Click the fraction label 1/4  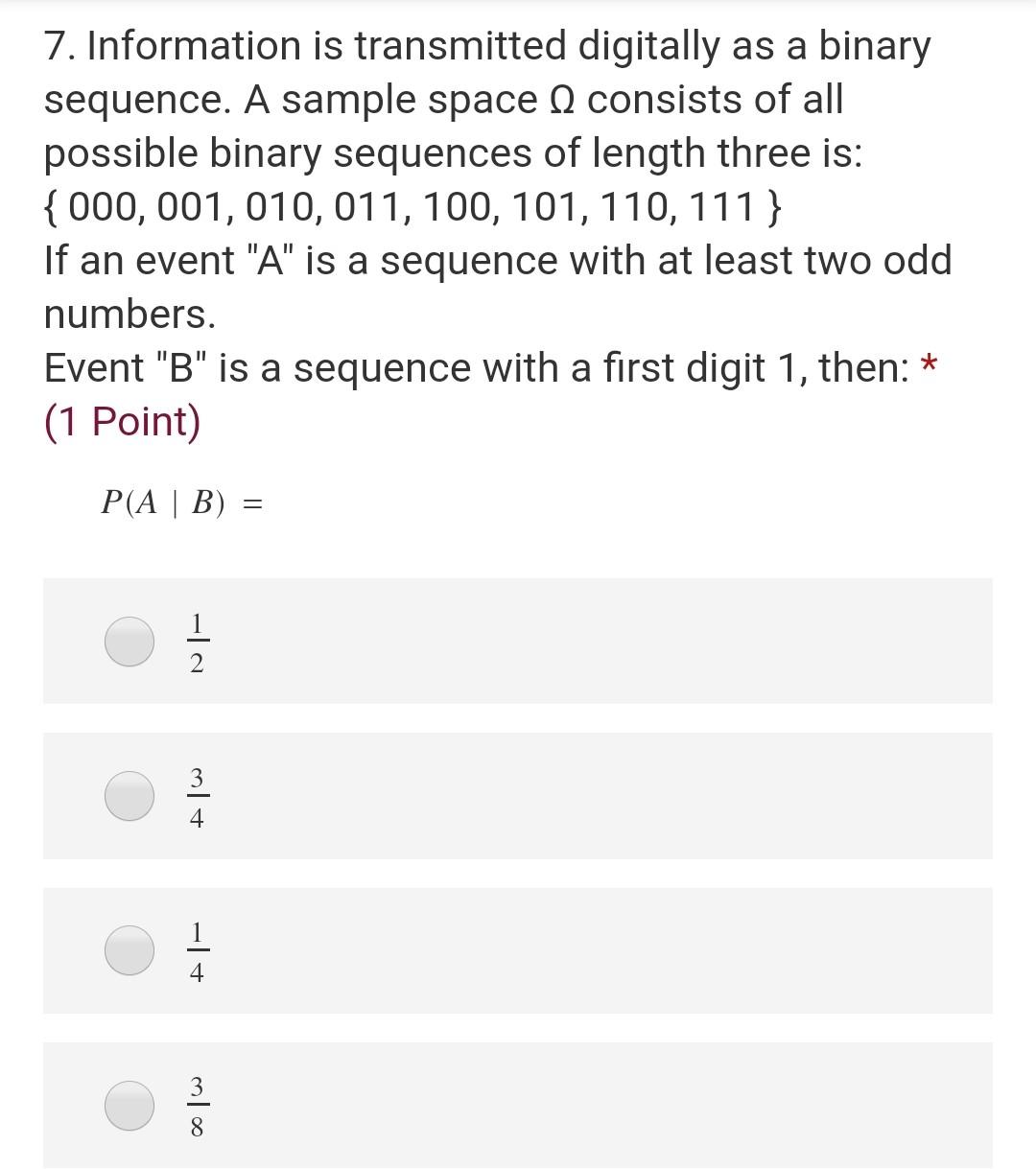coord(197,950)
